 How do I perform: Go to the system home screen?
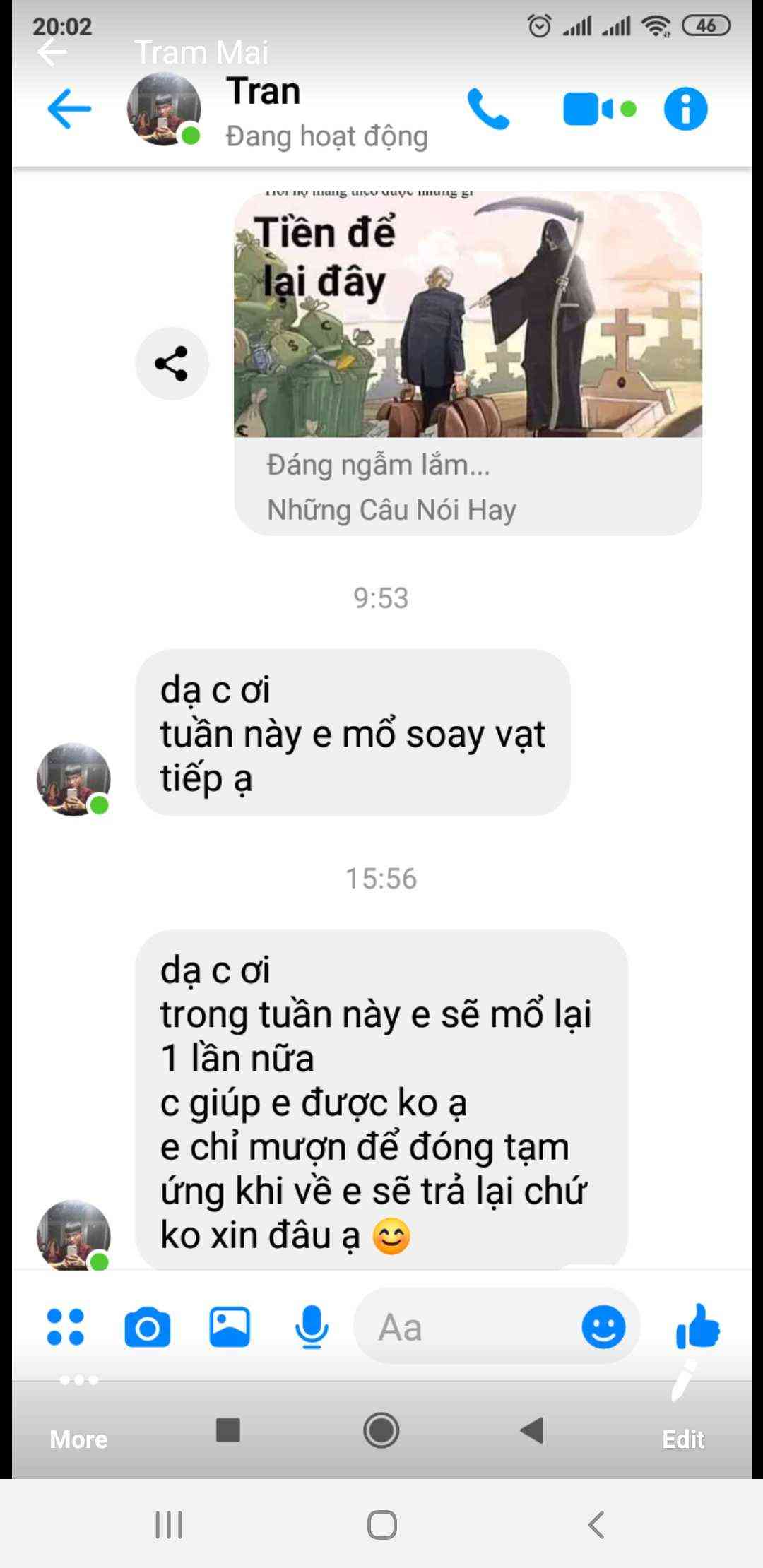click(x=381, y=1525)
